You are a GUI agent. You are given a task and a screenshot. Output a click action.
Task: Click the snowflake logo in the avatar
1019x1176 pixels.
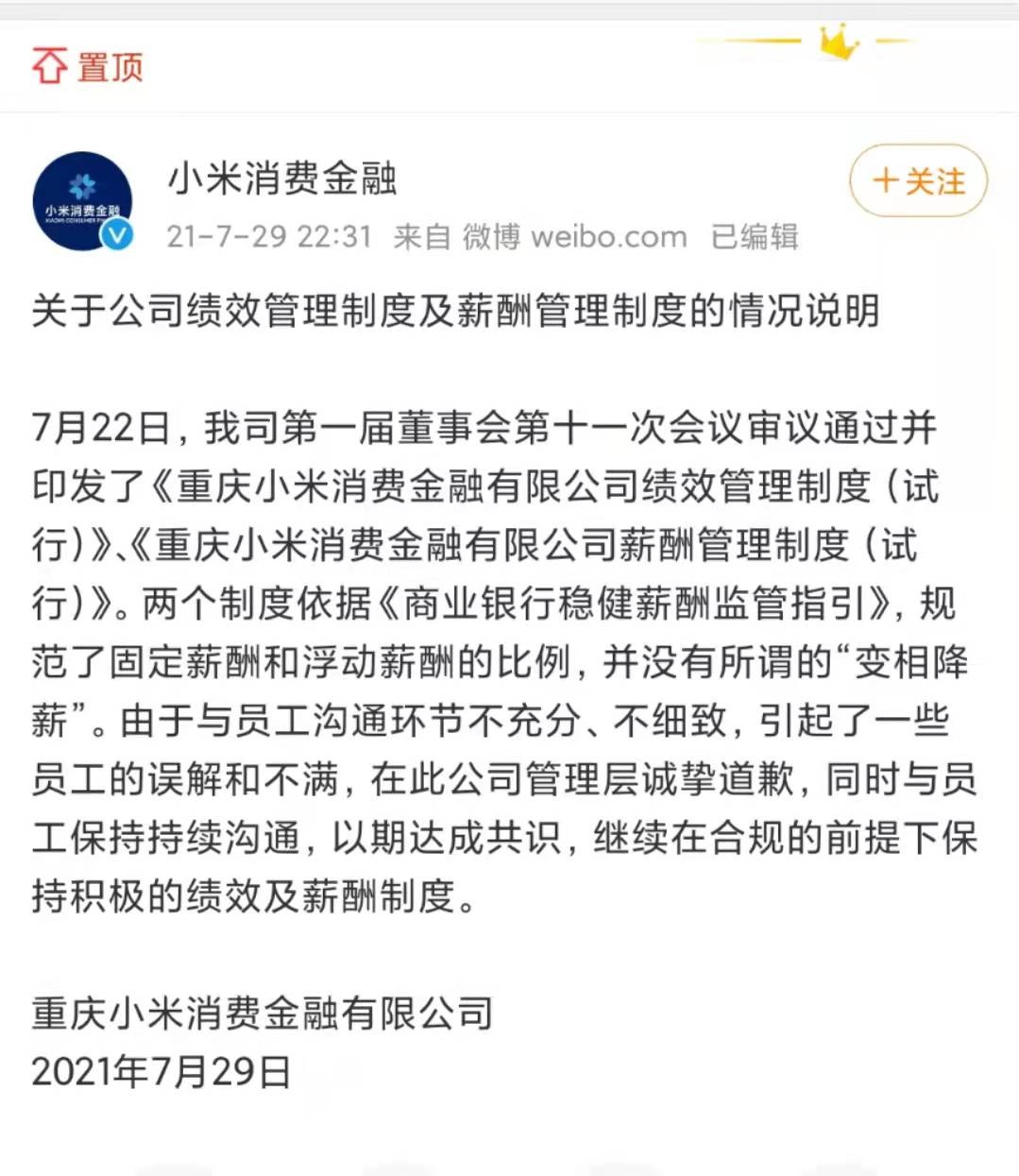click(x=83, y=185)
